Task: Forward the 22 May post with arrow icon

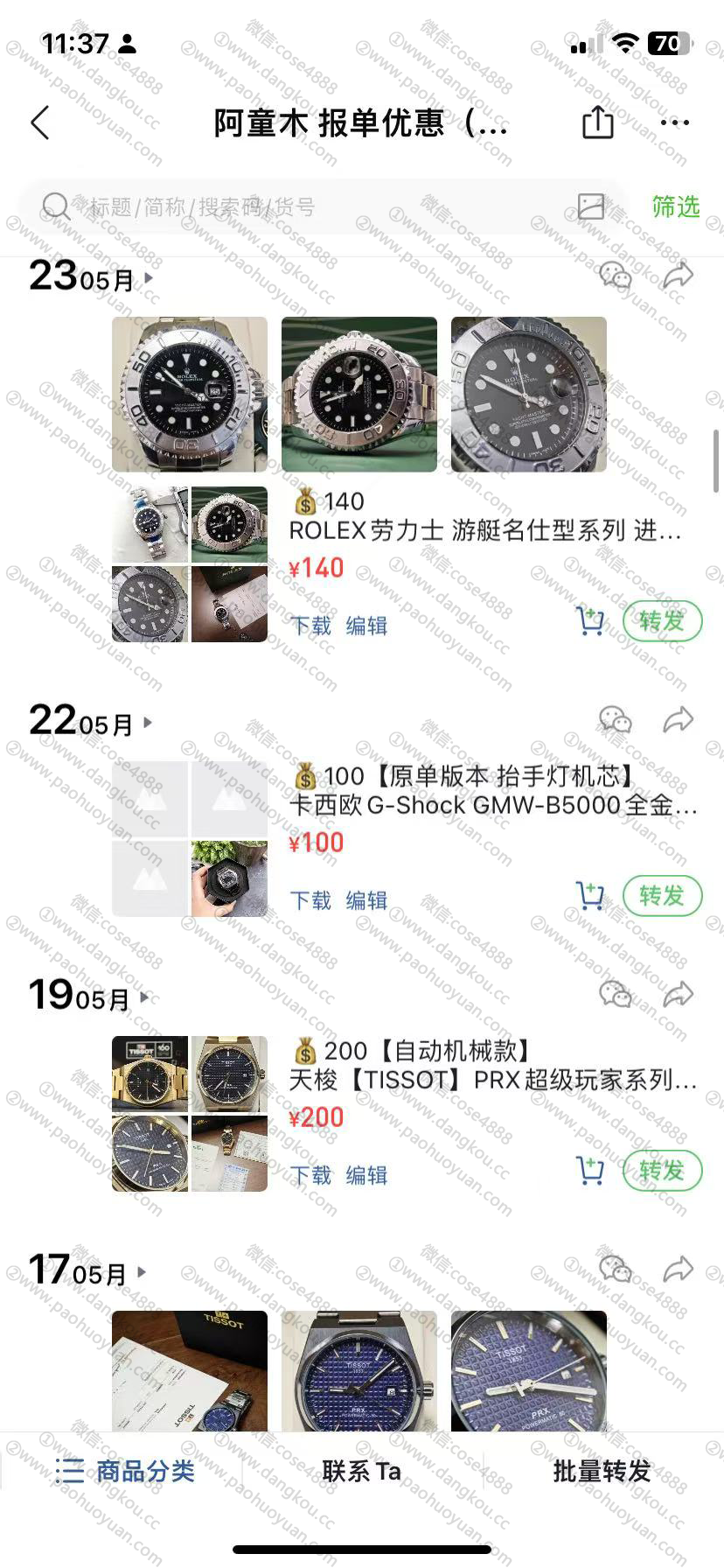Action: 678,720
